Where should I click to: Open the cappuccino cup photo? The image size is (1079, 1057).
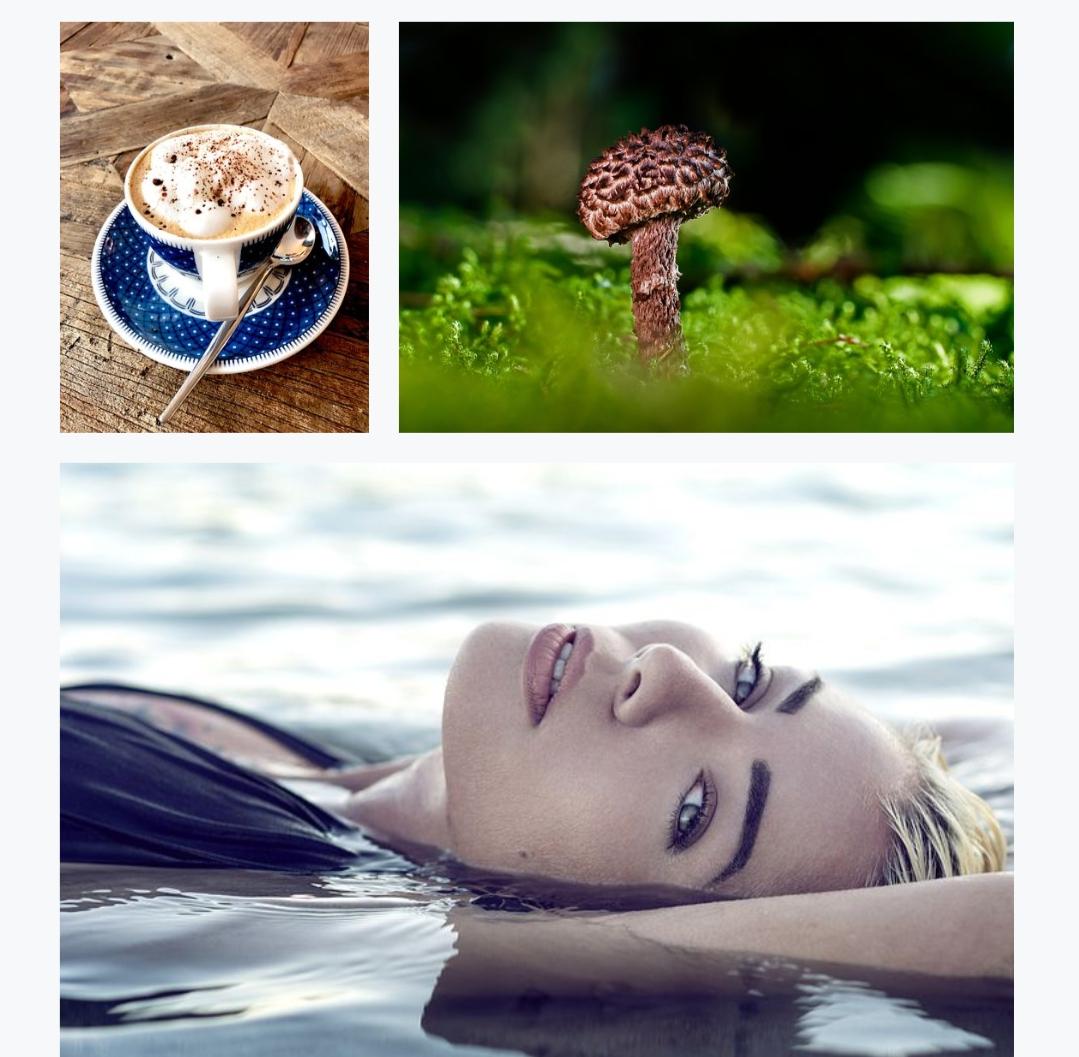click(x=214, y=227)
